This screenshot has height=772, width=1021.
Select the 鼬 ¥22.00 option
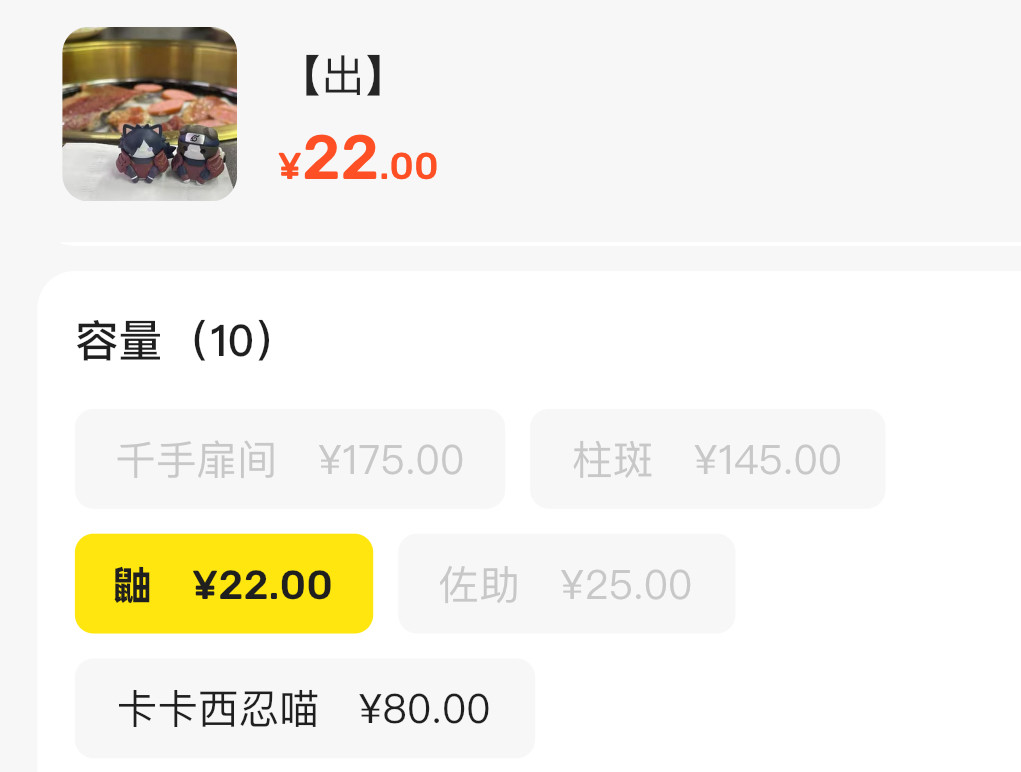pyautogui.click(x=223, y=584)
